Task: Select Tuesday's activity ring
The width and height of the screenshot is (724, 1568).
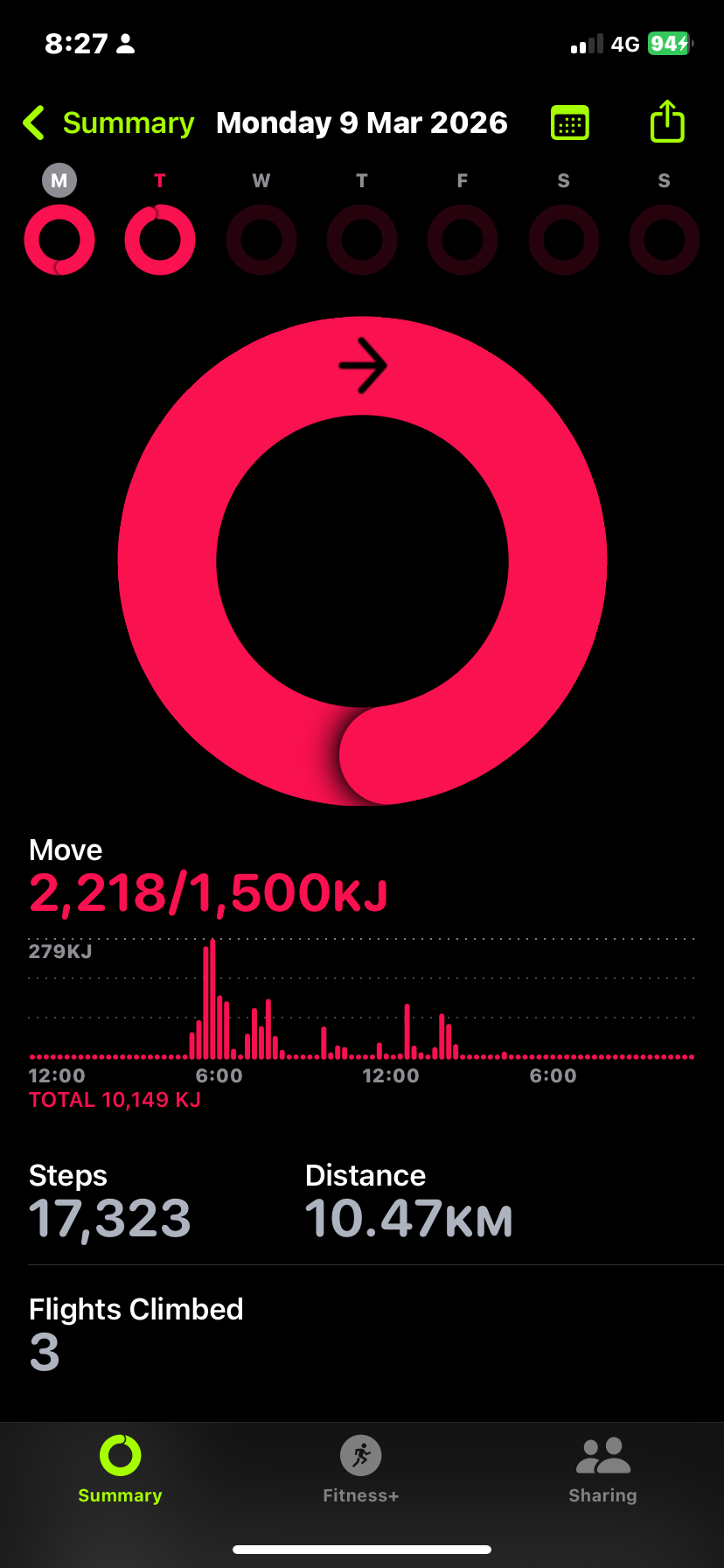Action: [160, 239]
